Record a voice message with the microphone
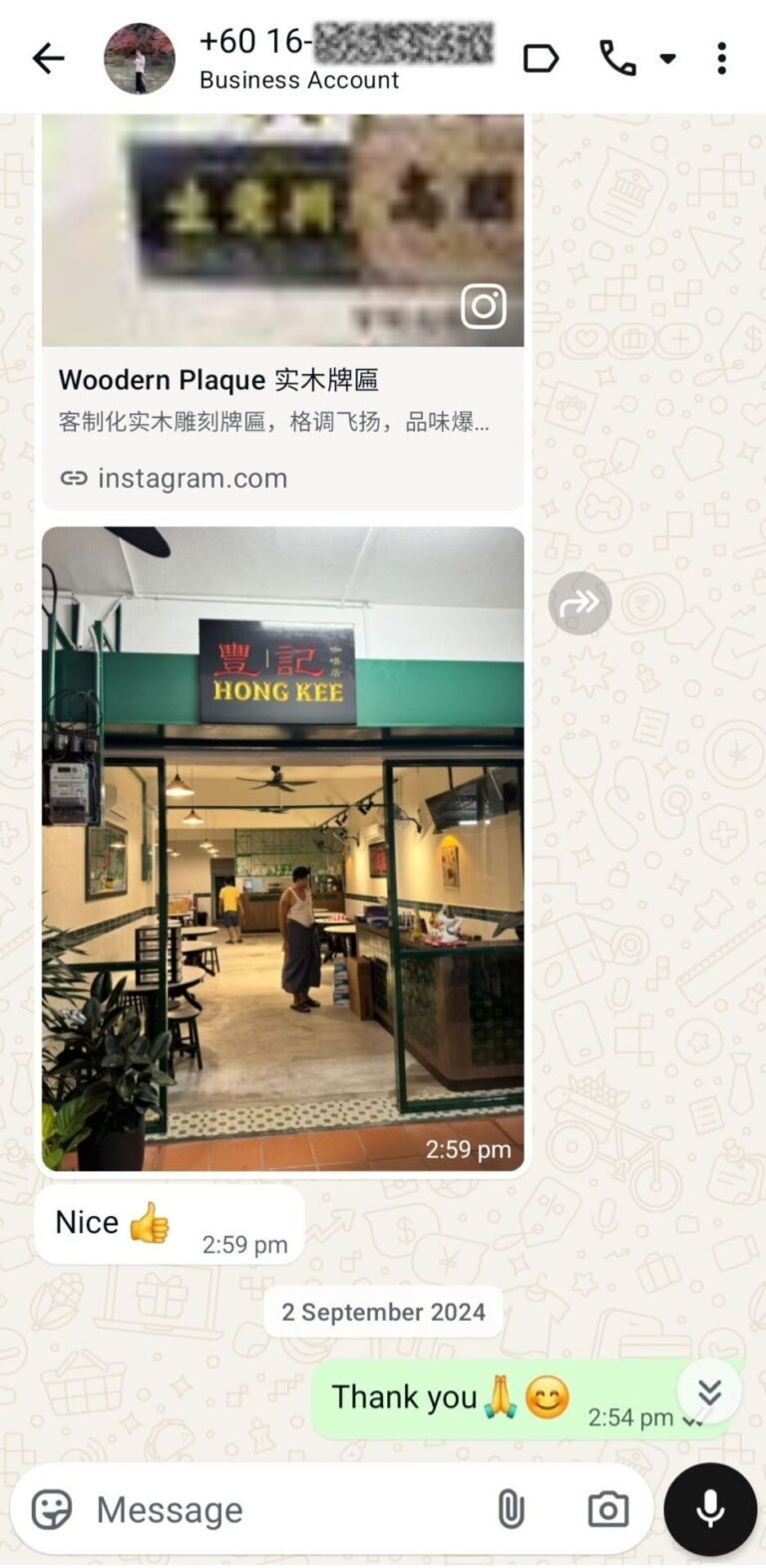Image resolution: width=766 pixels, height=1568 pixels. pyautogui.click(x=710, y=1509)
